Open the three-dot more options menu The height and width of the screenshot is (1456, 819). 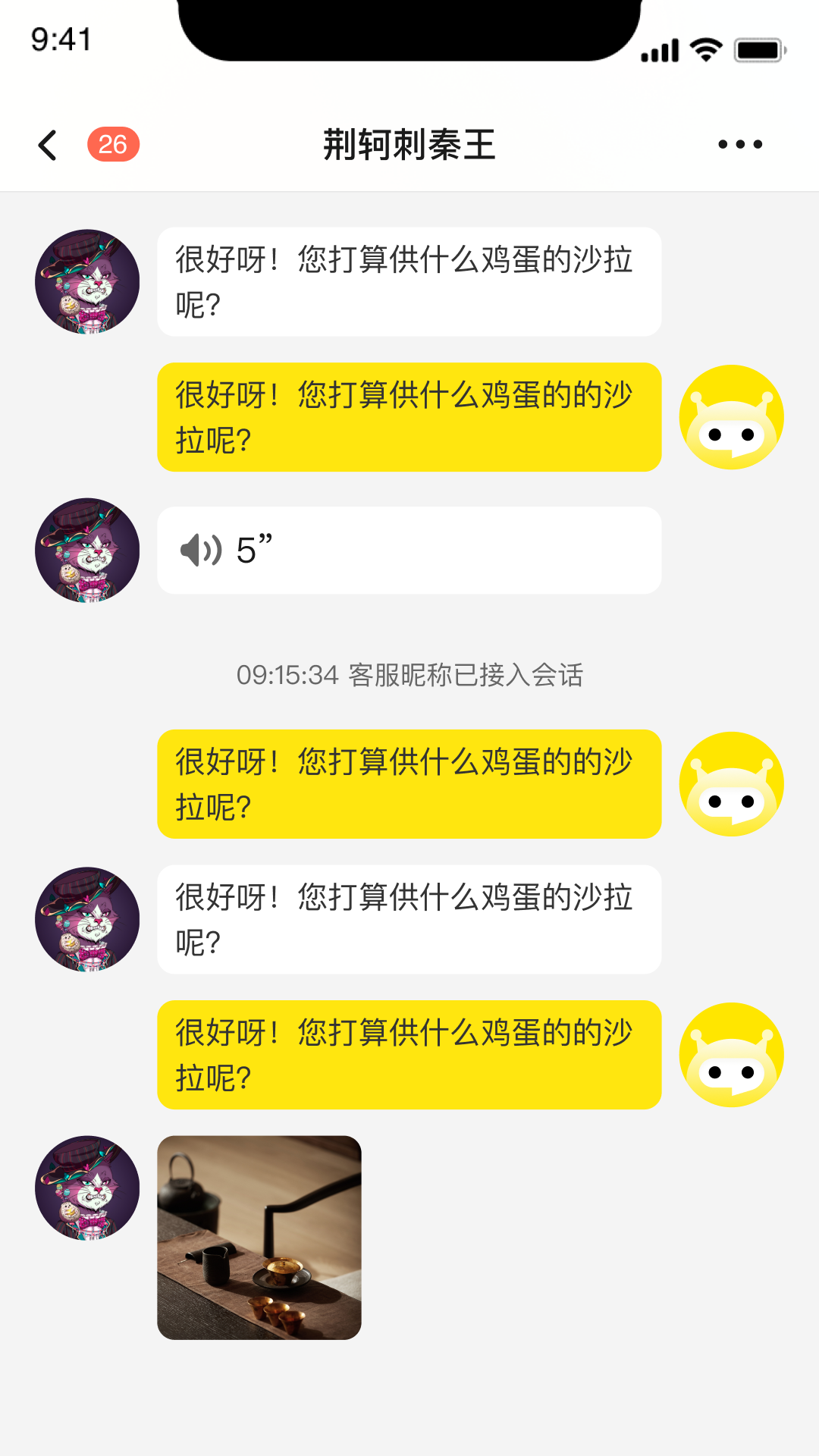coord(739,144)
